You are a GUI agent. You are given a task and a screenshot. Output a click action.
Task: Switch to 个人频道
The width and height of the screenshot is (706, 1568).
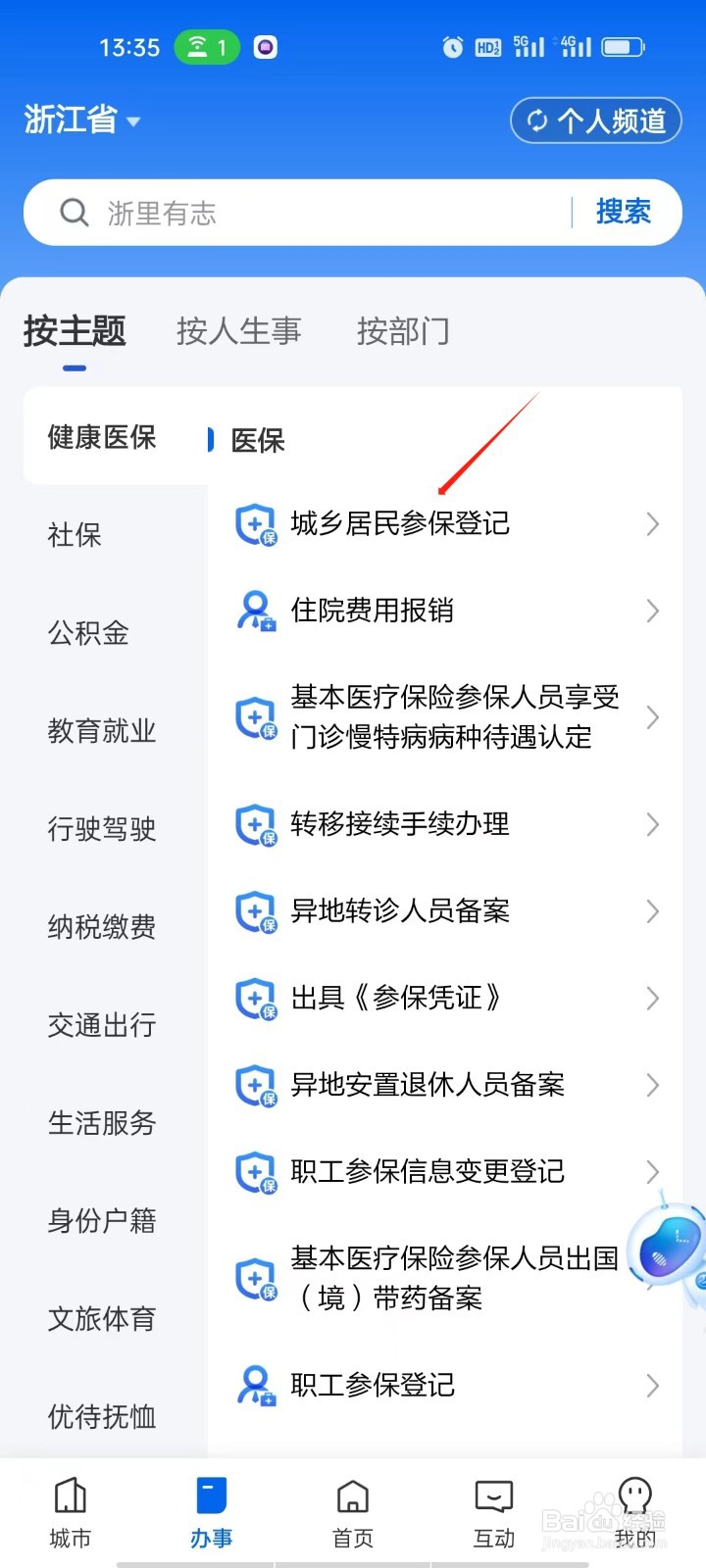[x=596, y=121]
